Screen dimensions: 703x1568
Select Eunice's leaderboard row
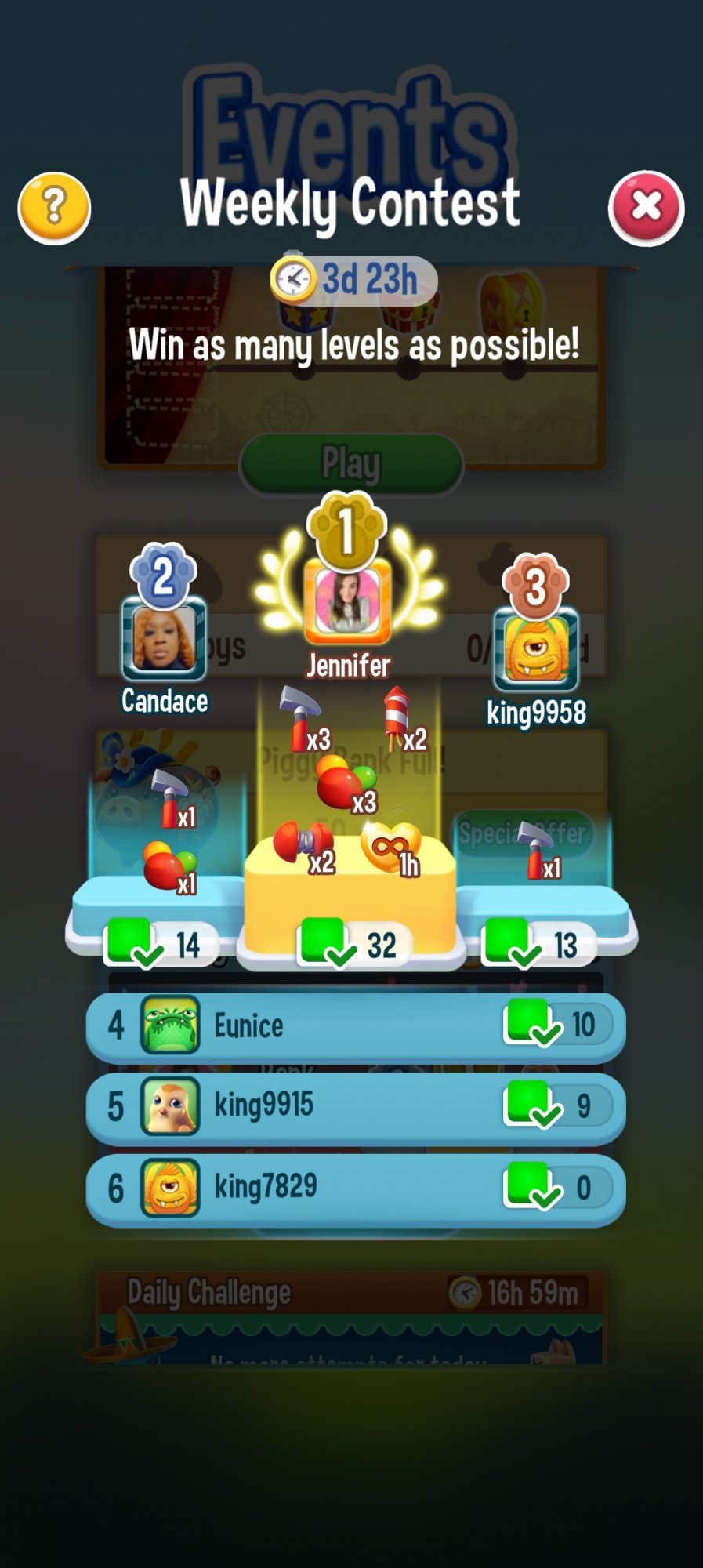click(355, 1026)
